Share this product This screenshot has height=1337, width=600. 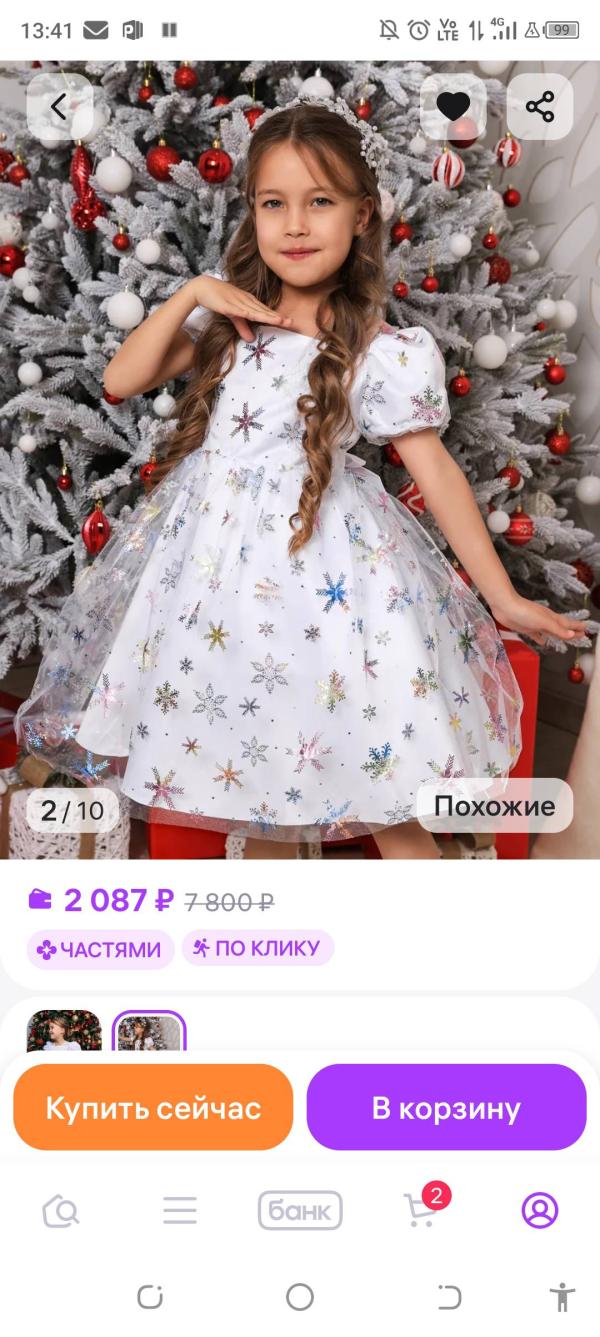[x=540, y=107]
